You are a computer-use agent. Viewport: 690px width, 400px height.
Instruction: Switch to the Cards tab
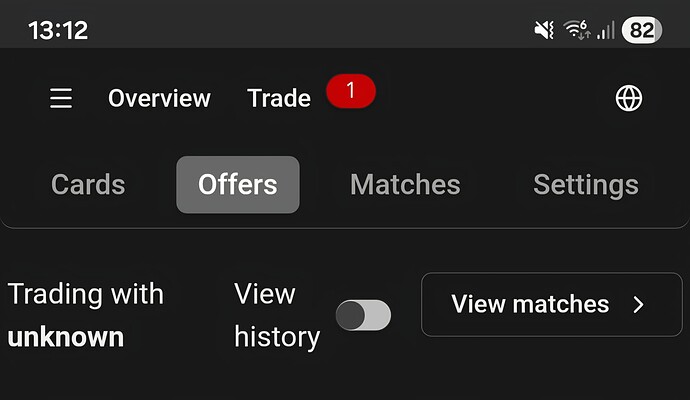tap(88, 185)
